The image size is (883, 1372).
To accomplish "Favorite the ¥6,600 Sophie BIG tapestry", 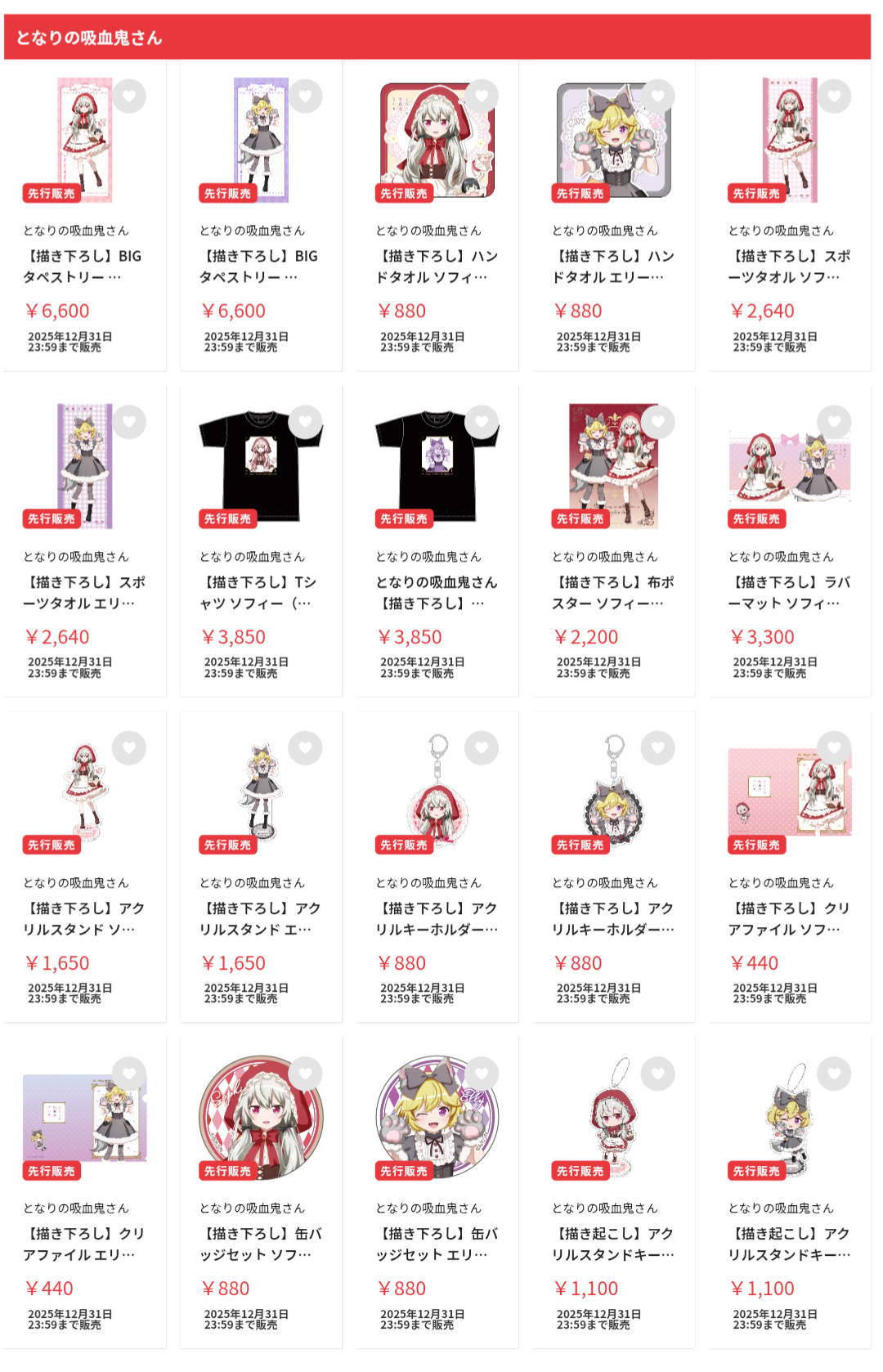I will tap(129, 96).
